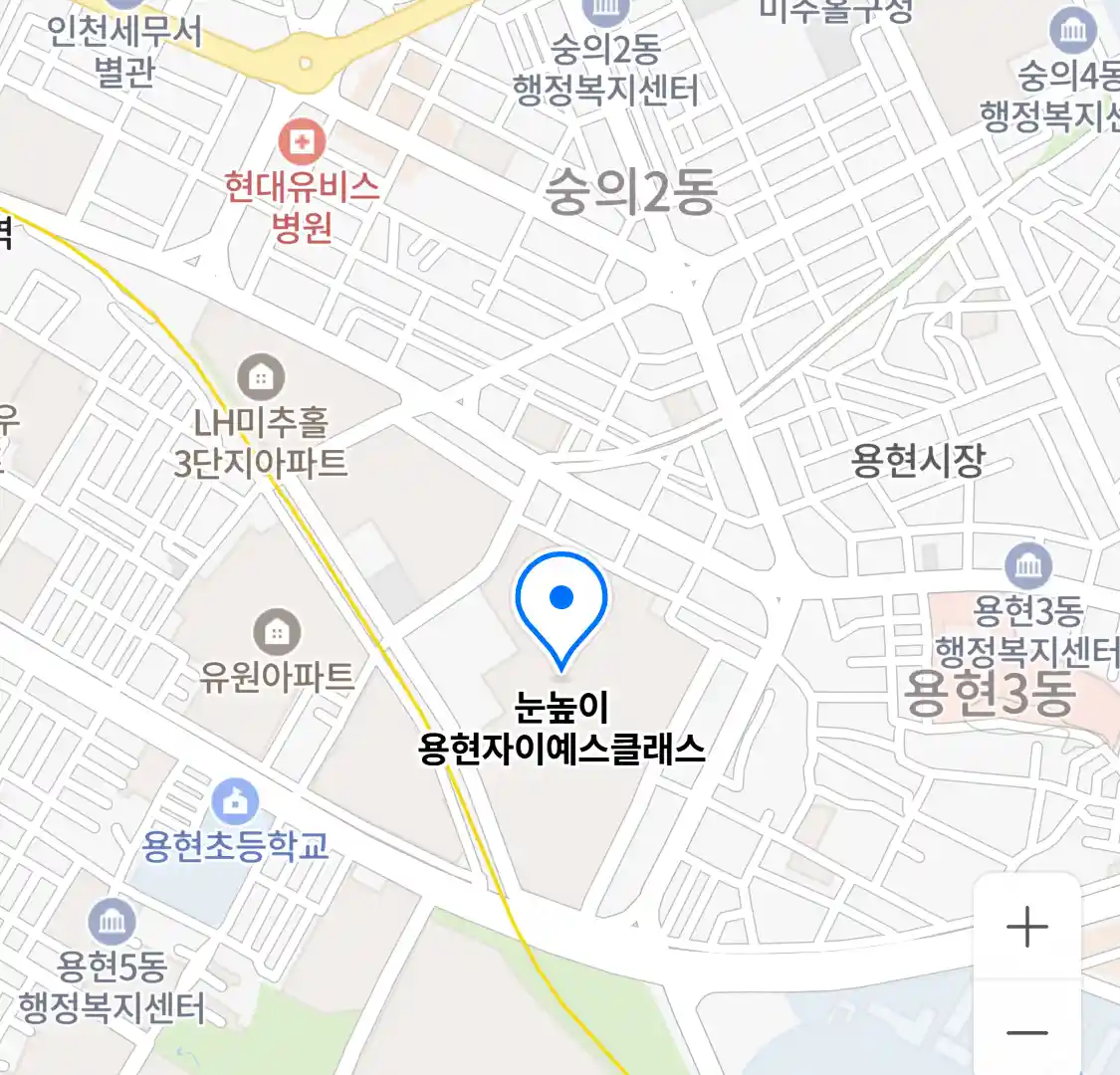The width and height of the screenshot is (1120, 1075).
Task: Select the 유원아파트 map marker
Action: point(277,631)
